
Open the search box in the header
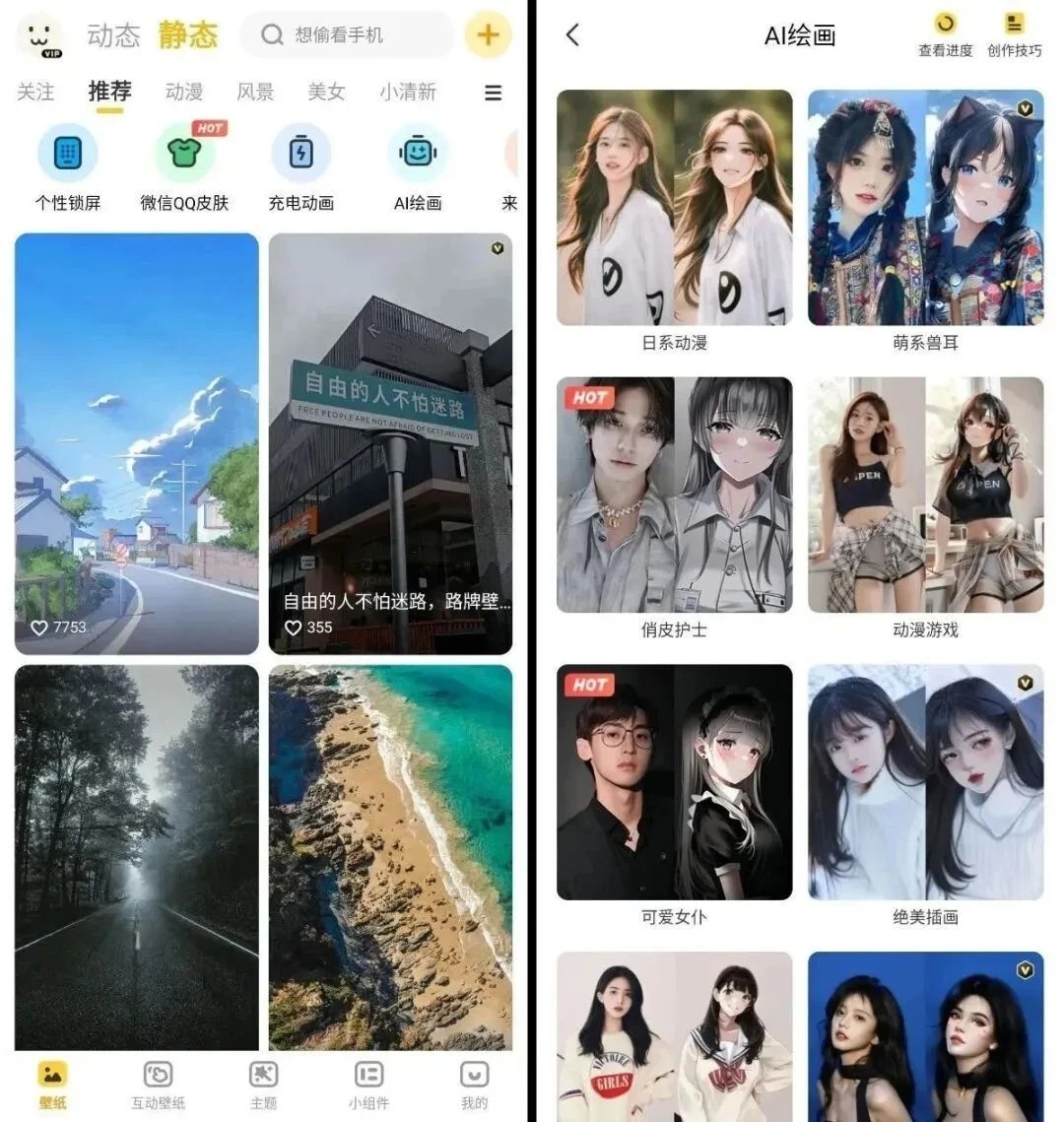(345, 35)
